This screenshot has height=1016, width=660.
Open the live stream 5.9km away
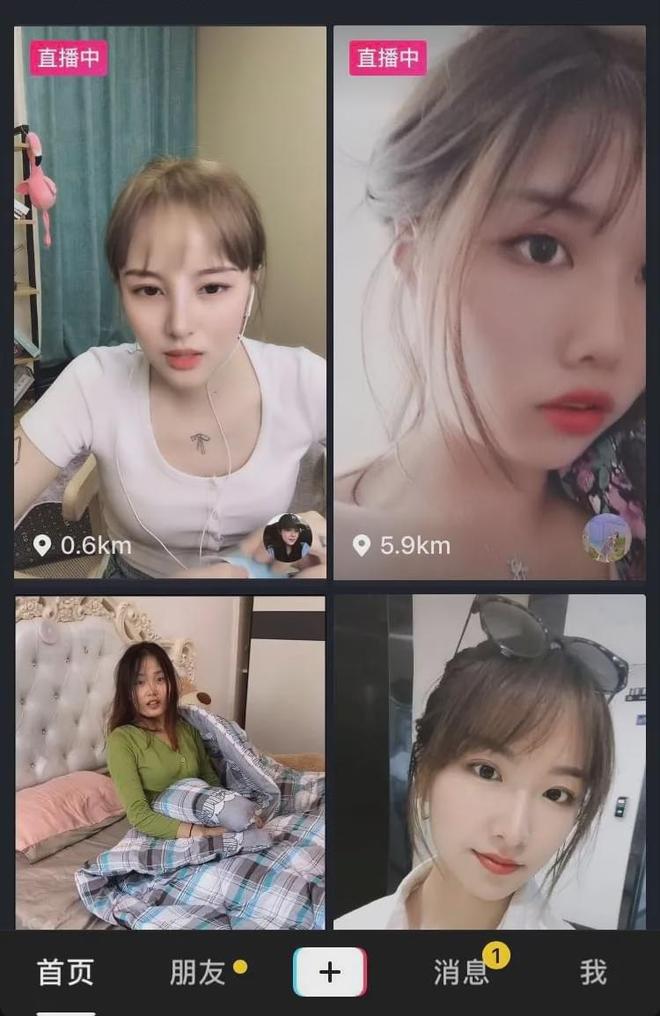tap(489, 300)
